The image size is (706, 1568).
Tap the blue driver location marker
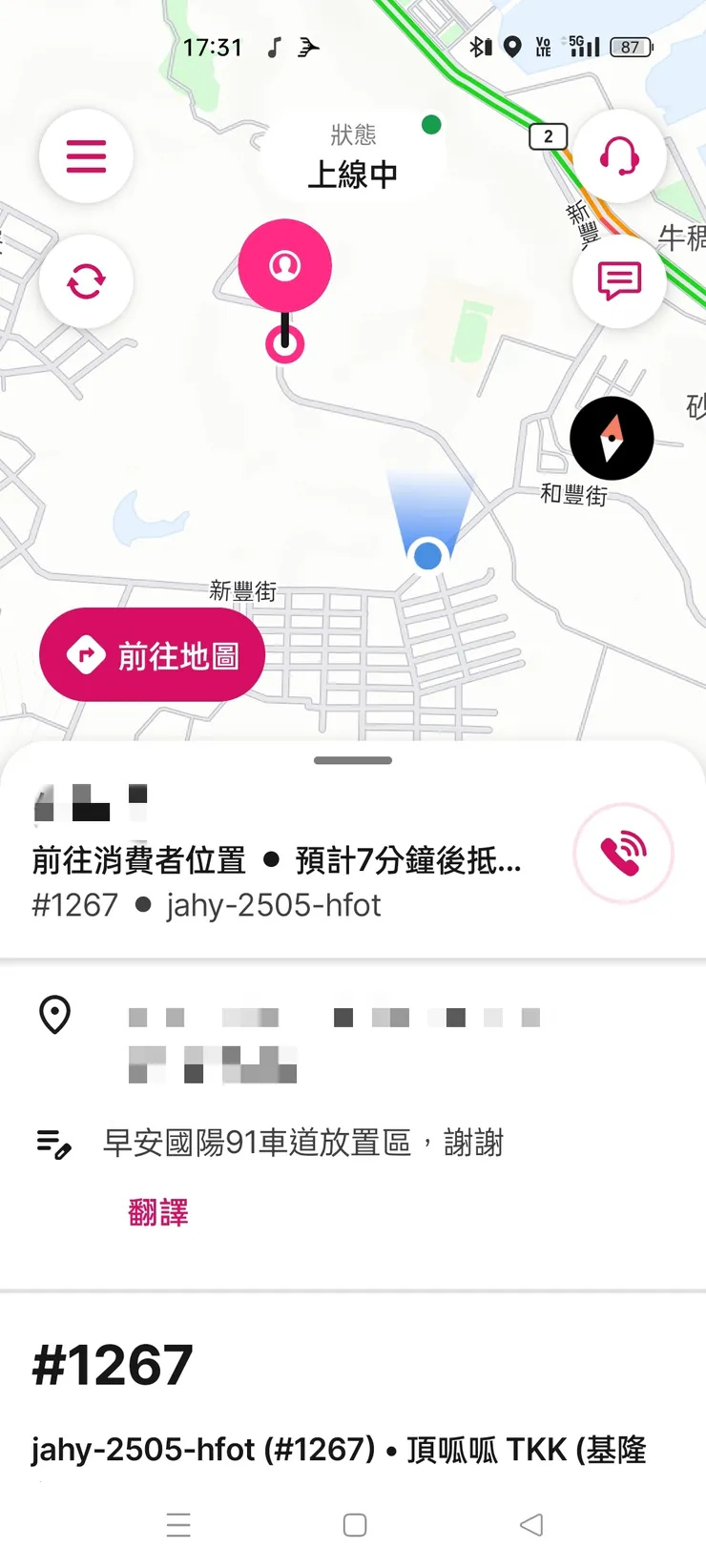click(x=428, y=553)
